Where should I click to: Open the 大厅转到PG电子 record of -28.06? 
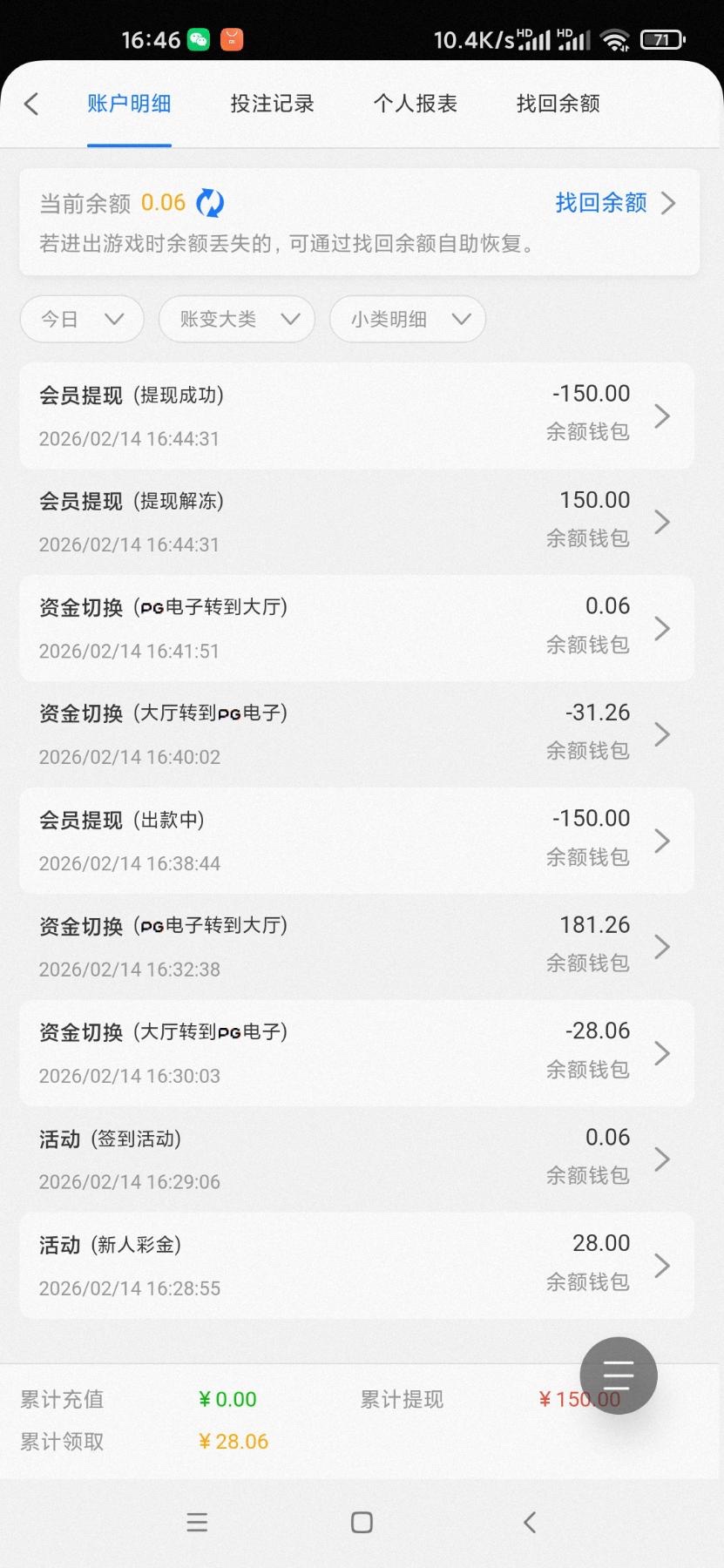pyautogui.click(x=356, y=1053)
